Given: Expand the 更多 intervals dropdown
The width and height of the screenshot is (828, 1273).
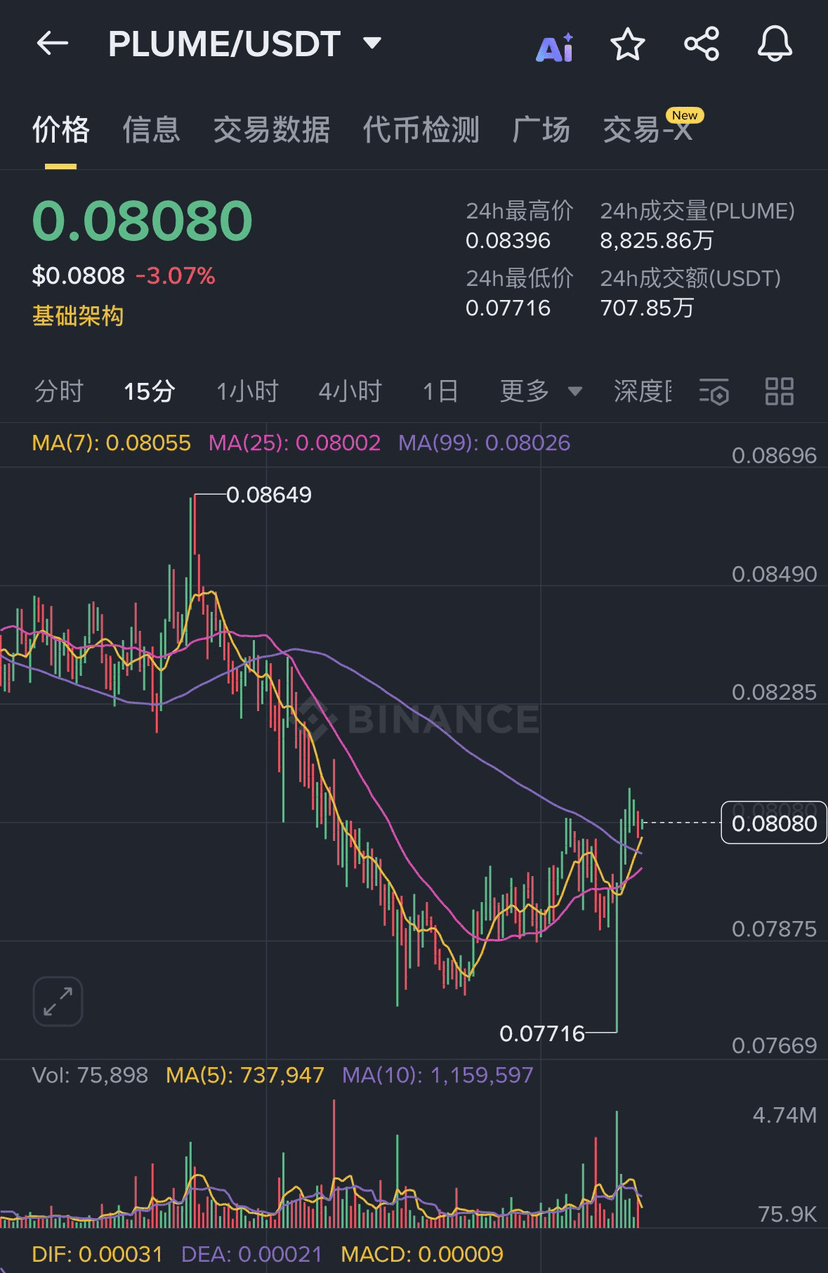Looking at the screenshot, I should tap(541, 391).
